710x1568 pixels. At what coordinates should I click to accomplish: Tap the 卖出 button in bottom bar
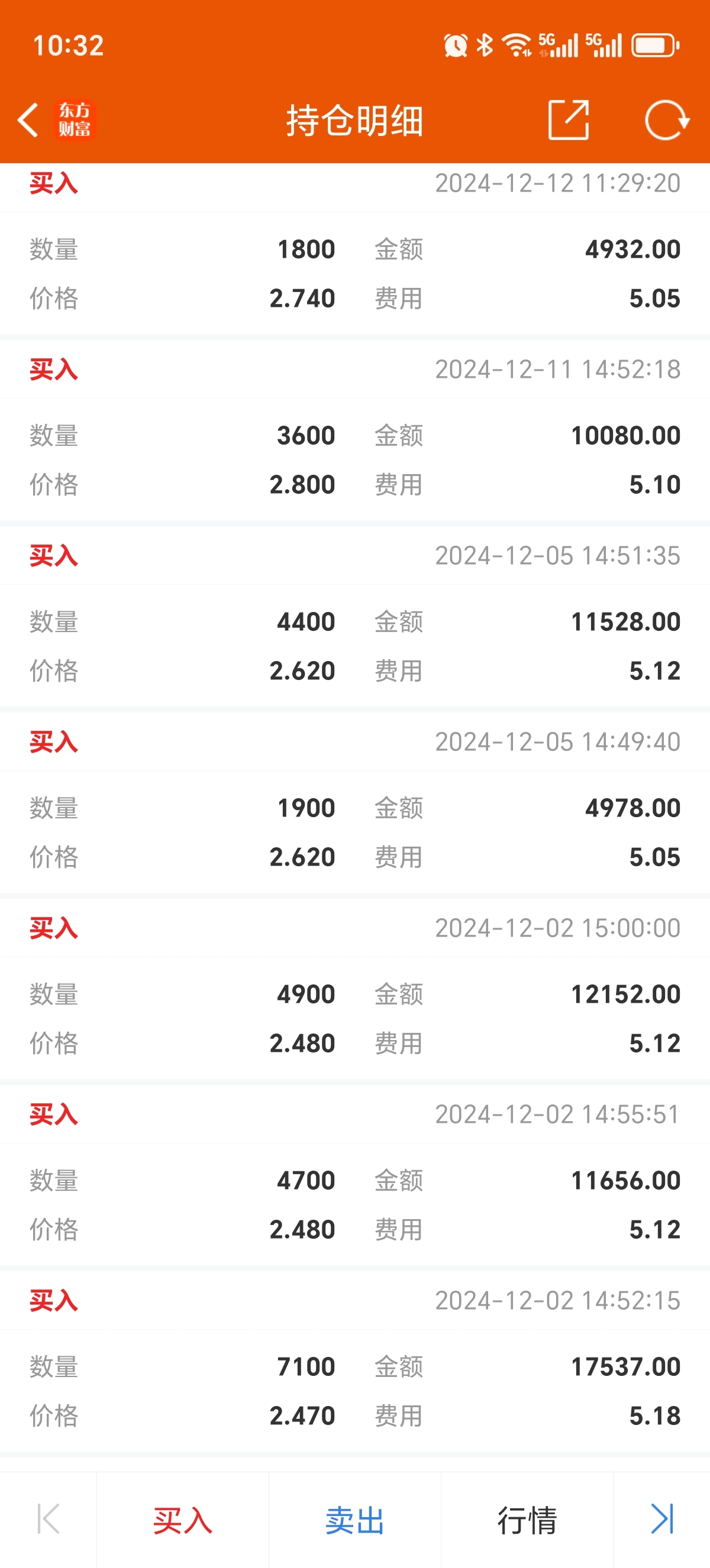(354, 1520)
